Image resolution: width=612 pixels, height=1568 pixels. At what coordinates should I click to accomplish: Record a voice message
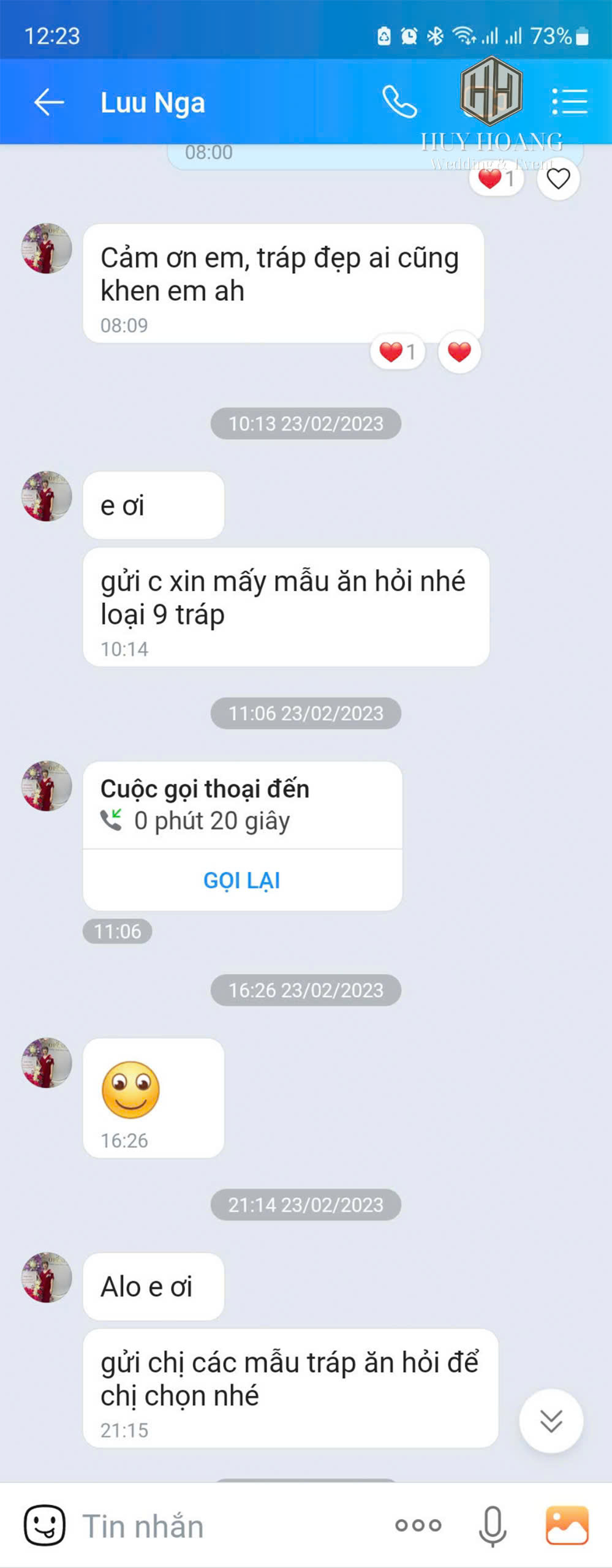pyautogui.click(x=493, y=1526)
